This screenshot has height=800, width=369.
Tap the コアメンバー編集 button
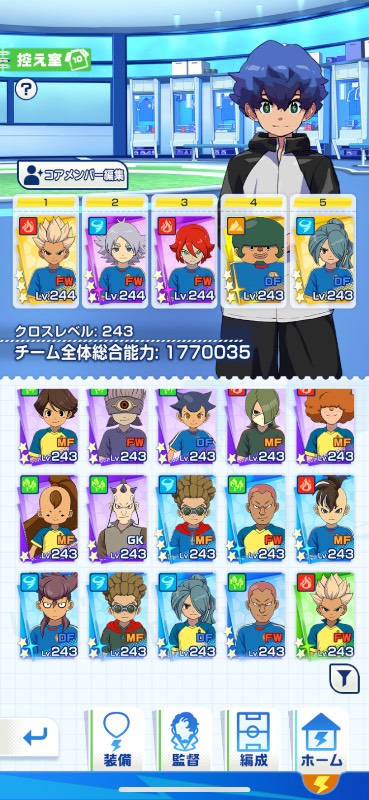point(72,176)
